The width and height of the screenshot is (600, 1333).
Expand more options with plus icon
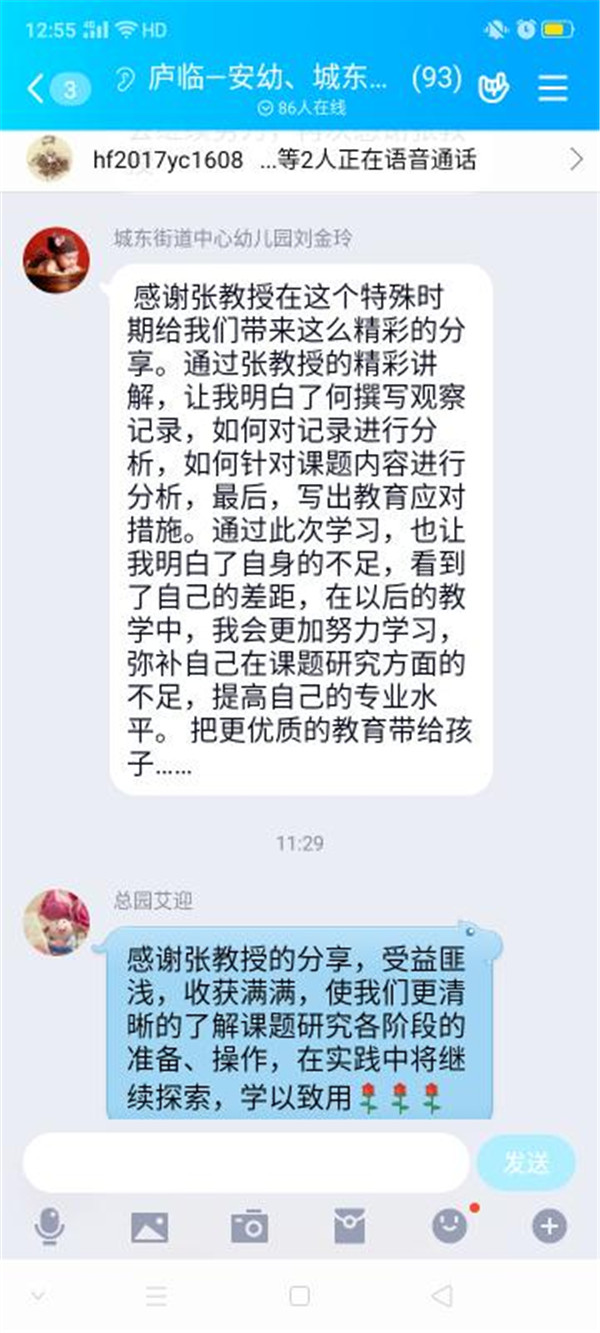pyautogui.click(x=549, y=1225)
